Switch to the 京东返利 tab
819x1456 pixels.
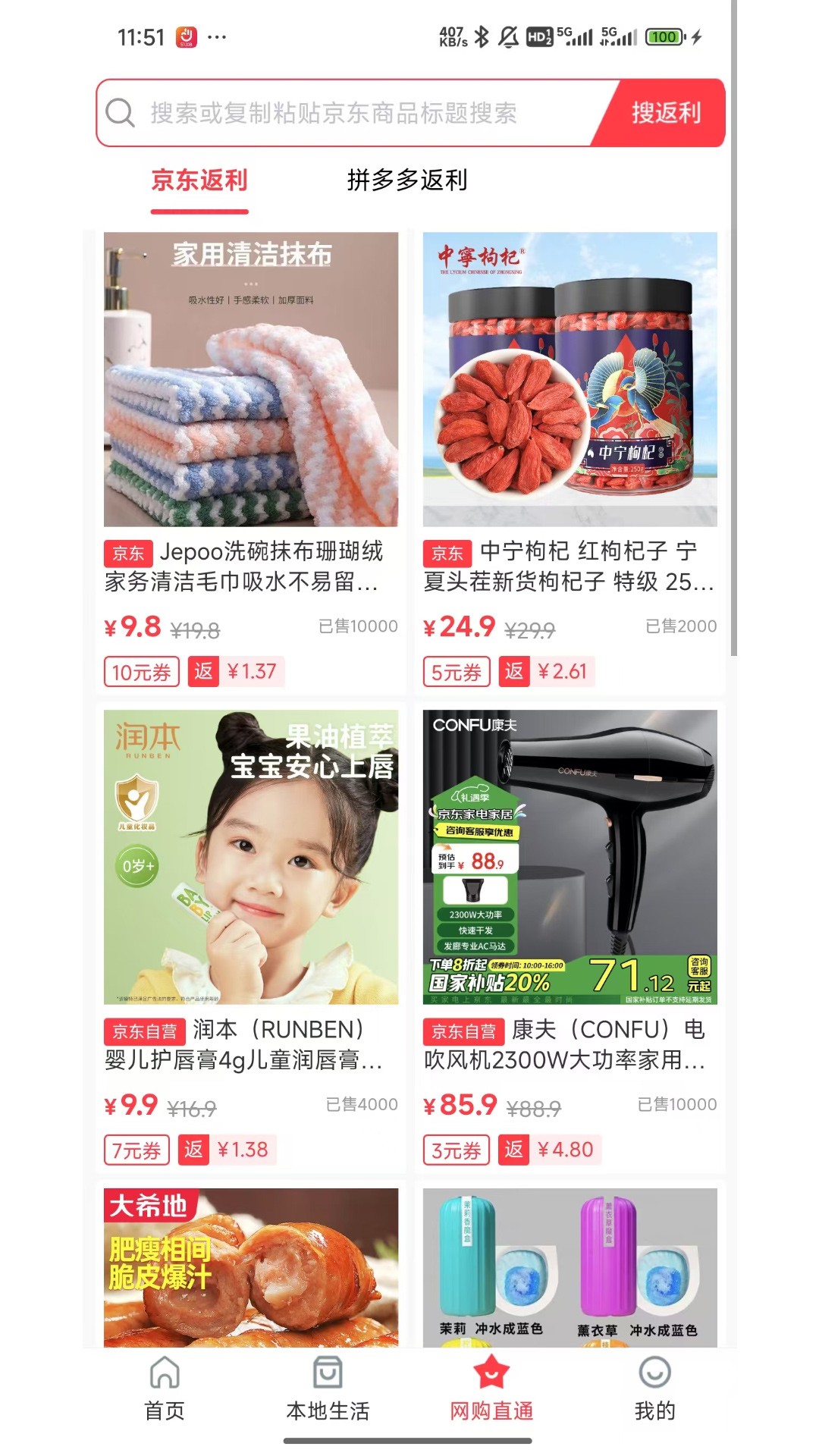[x=199, y=180]
